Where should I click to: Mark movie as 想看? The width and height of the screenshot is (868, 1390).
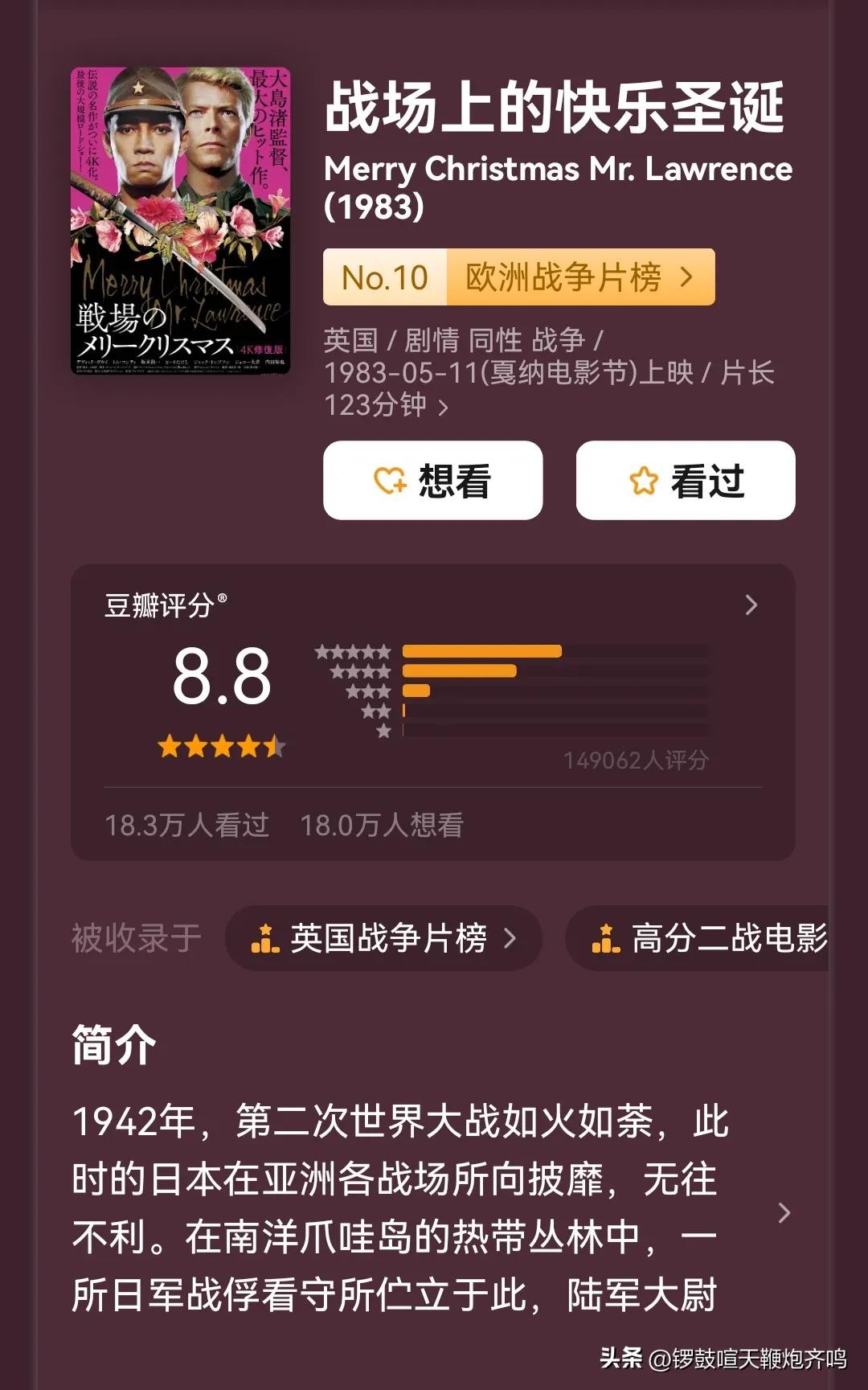(x=432, y=481)
